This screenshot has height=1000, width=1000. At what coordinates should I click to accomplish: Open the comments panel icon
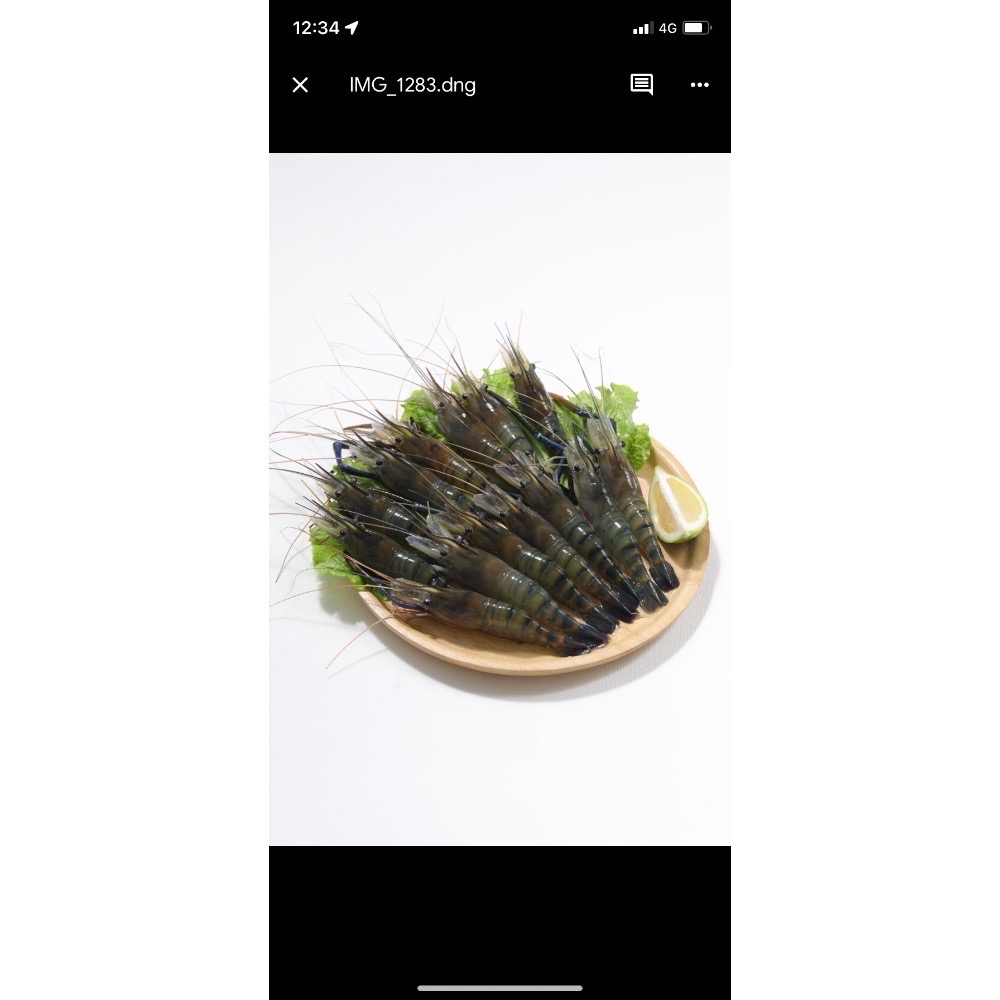coord(641,85)
